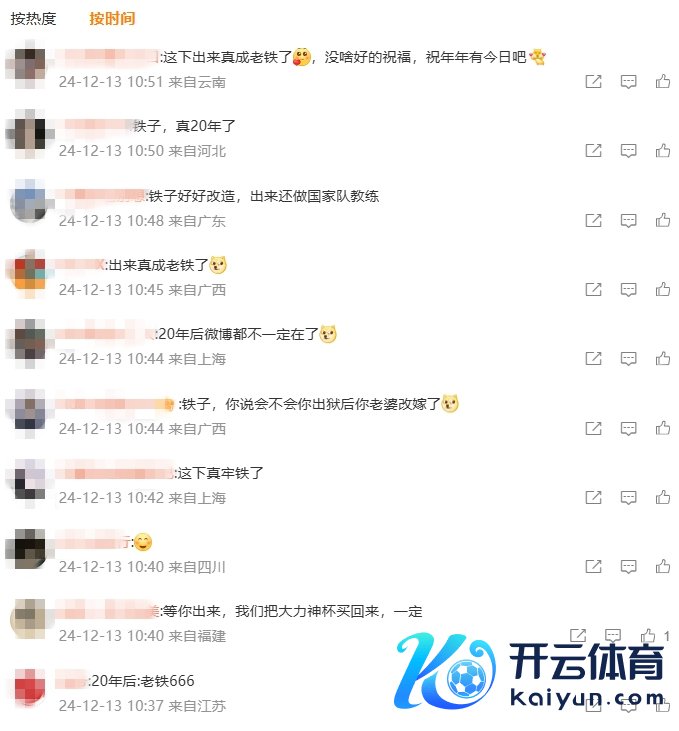This screenshot has width=679, height=731.
Task: Reply to the comment about 老婆改嫁
Action: click(628, 428)
